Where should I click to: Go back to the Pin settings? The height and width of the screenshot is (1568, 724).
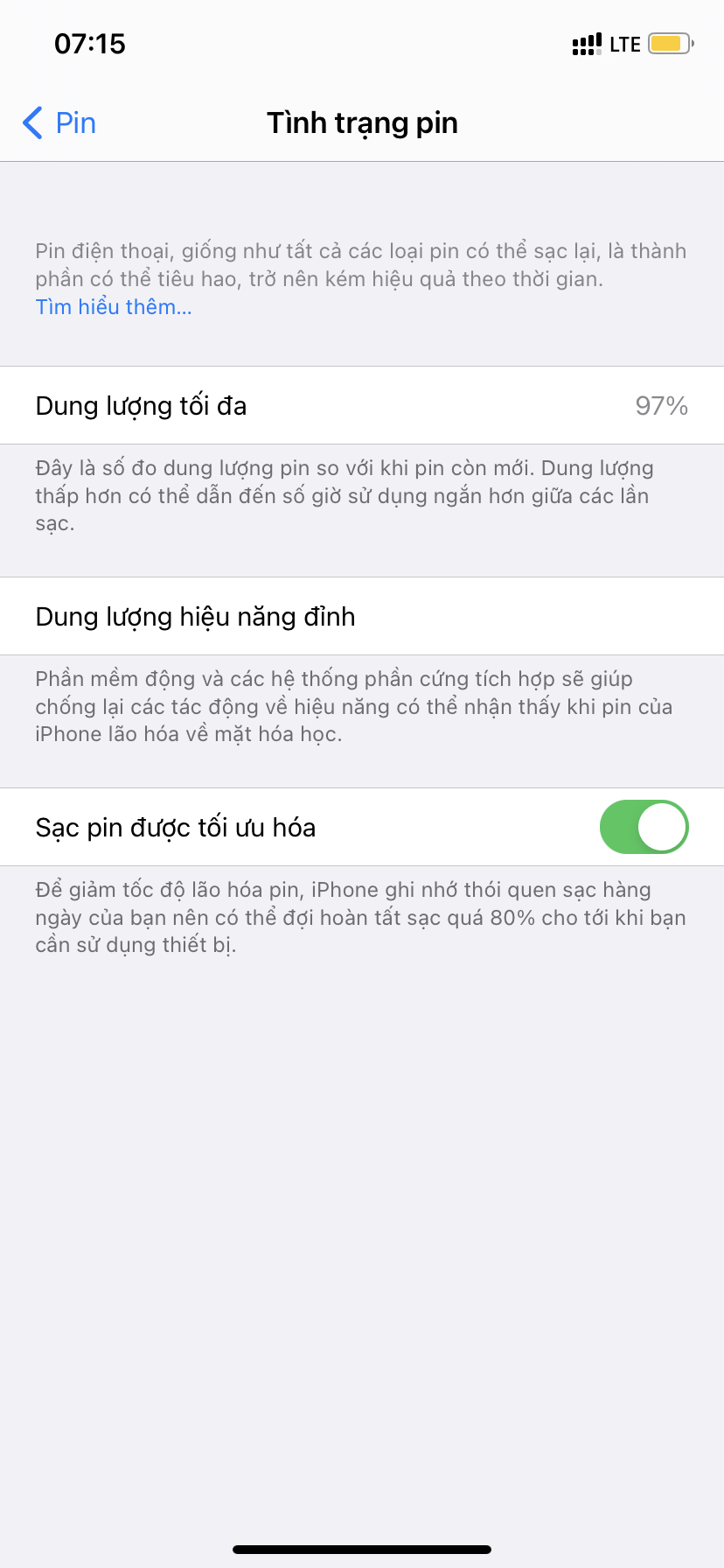tap(59, 123)
